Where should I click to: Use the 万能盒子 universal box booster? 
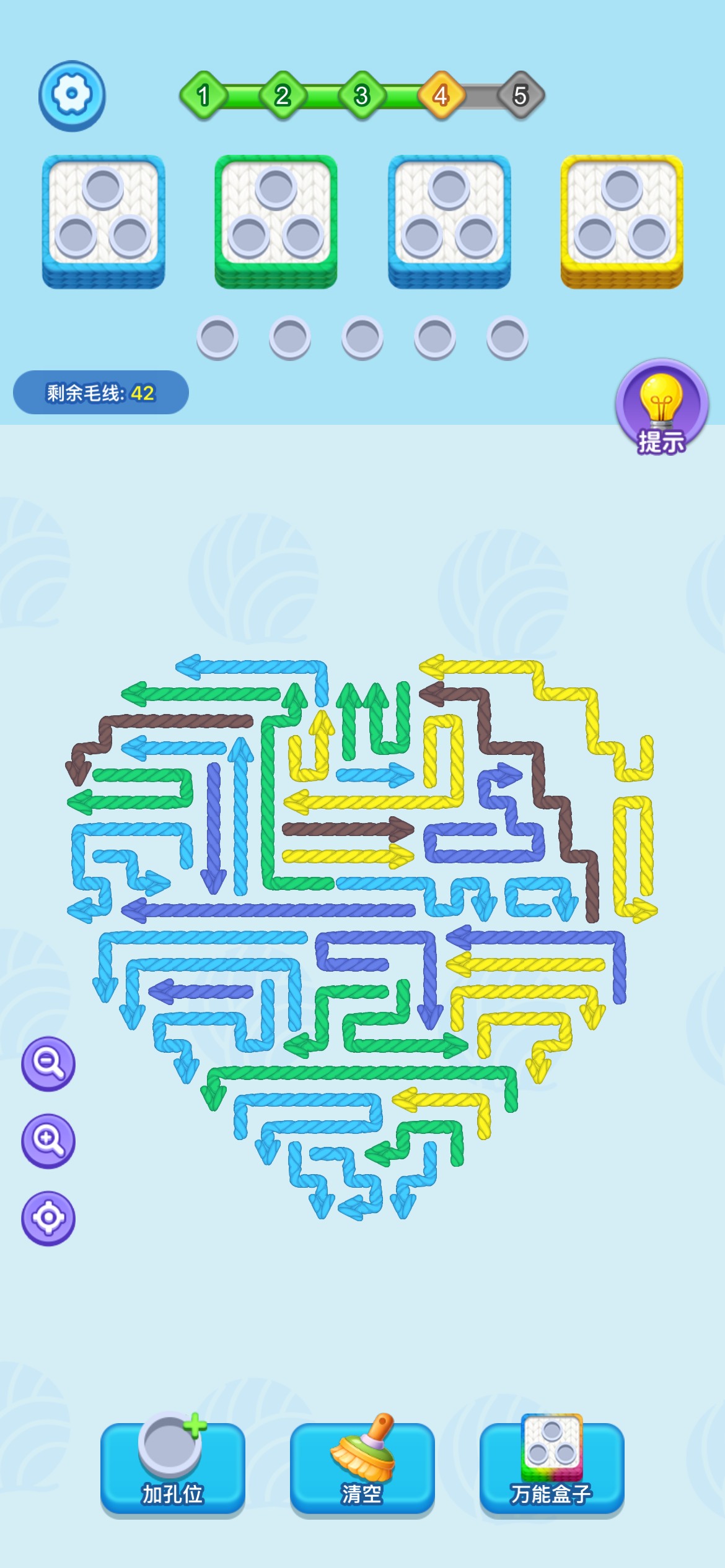point(551,1468)
